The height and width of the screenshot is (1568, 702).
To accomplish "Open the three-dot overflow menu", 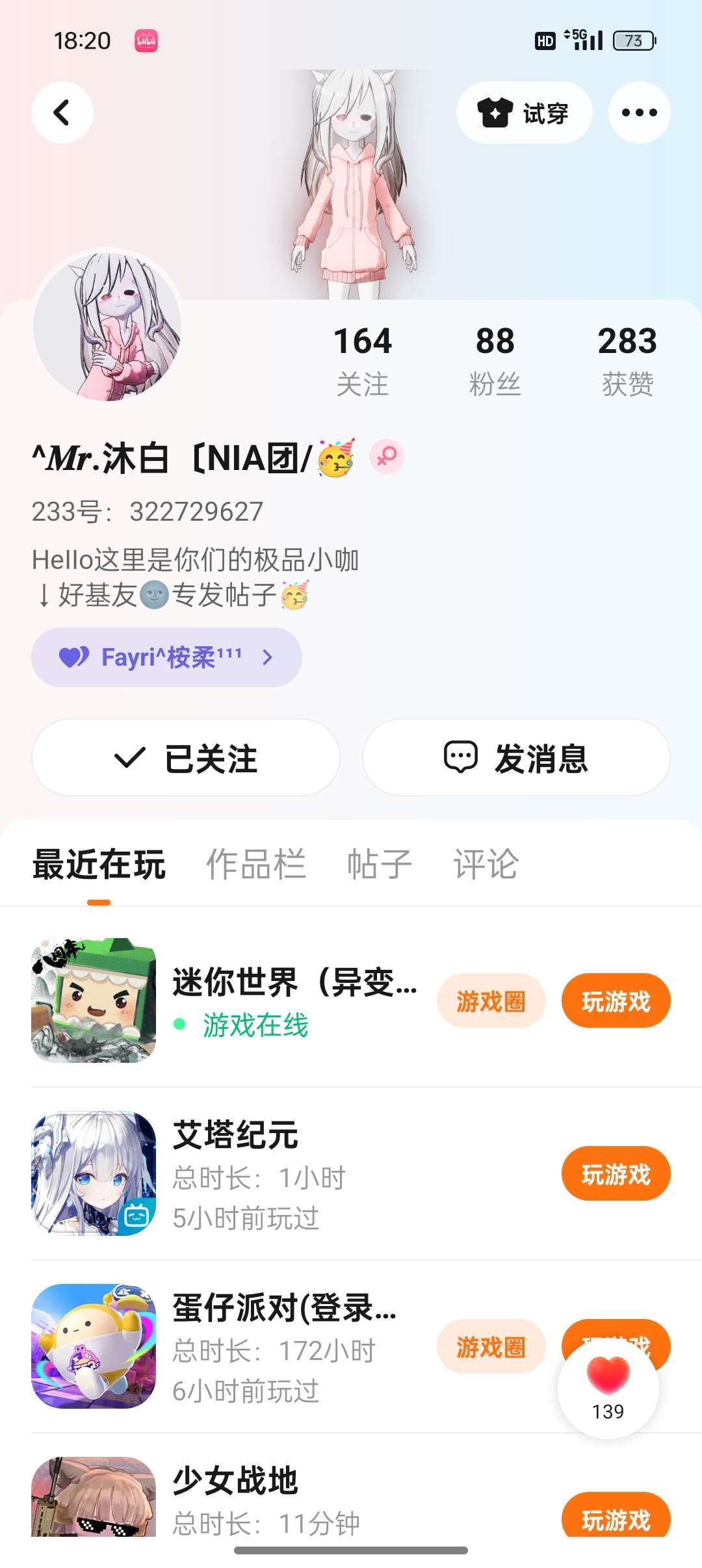I will (x=639, y=112).
